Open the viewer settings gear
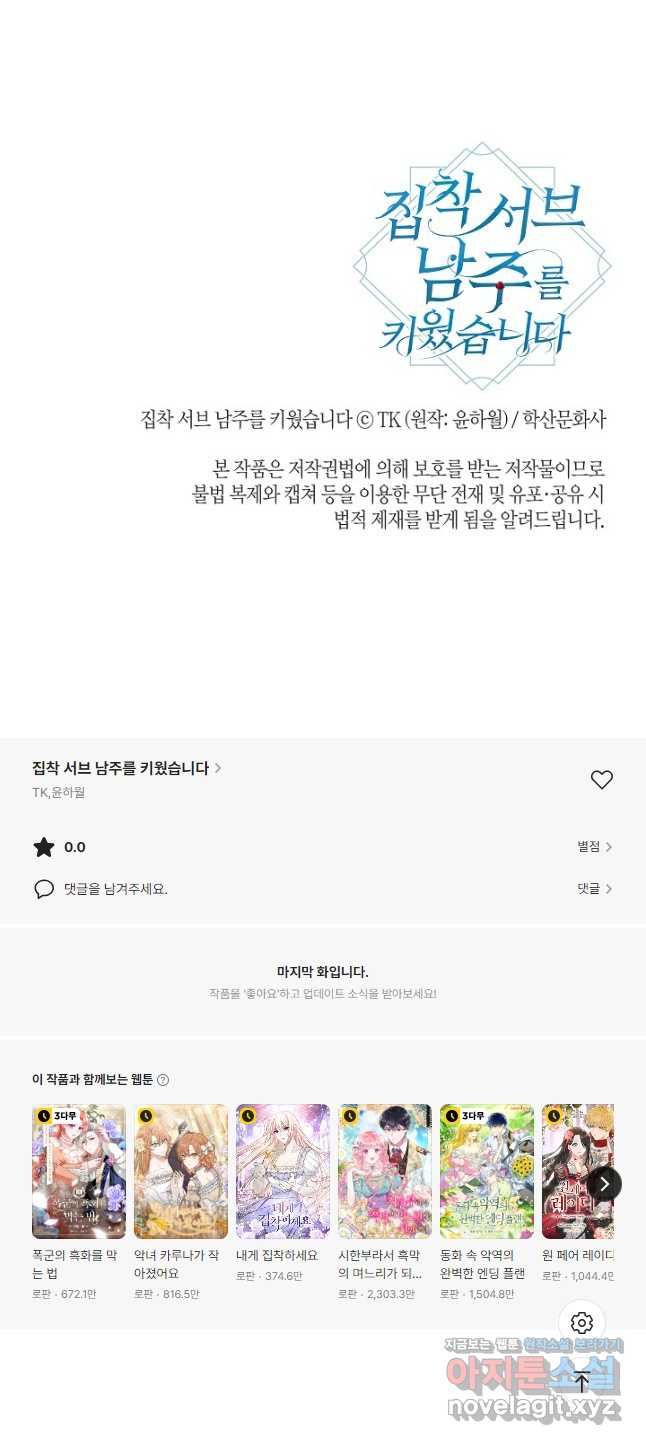The width and height of the screenshot is (646, 1445). point(582,1323)
